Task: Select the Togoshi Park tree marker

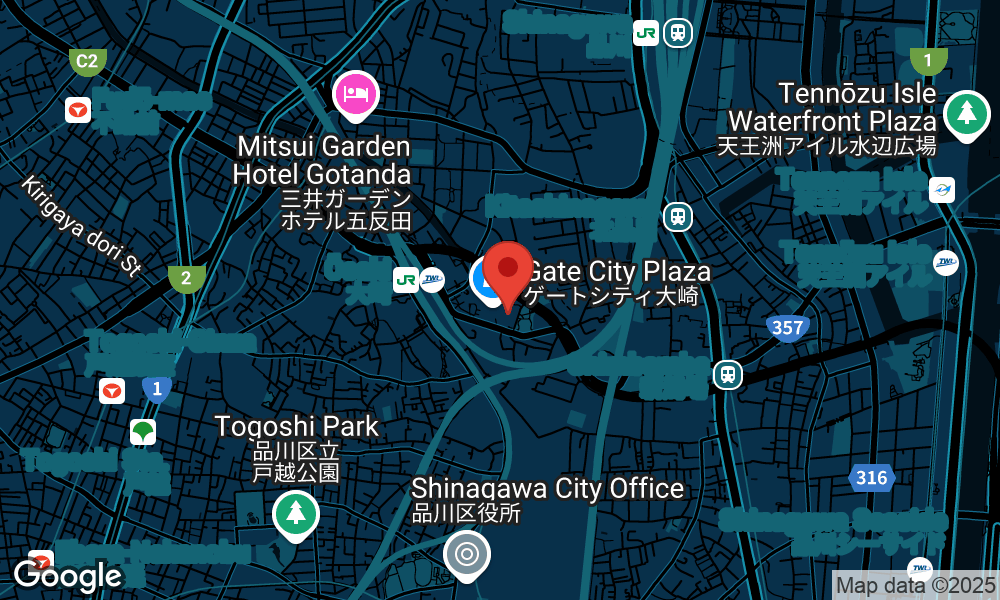Action: [295, 514]
